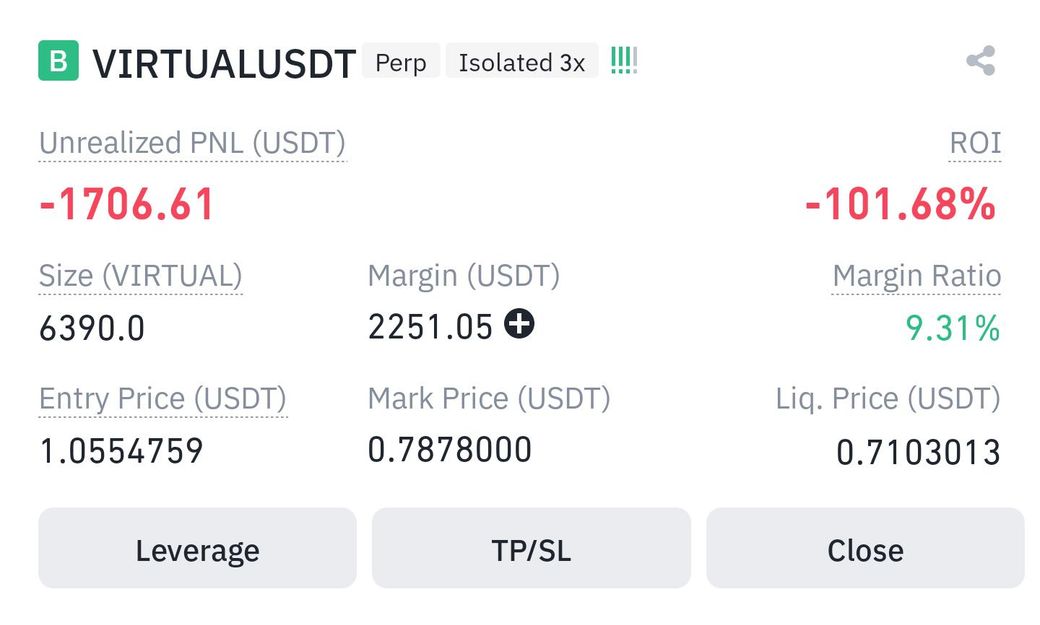Viewport: 1040px width, 625px height.
Task: Open the VIRTUALUSDT perpetual contract
Action: pyautogui.click(x=223, y=64)
